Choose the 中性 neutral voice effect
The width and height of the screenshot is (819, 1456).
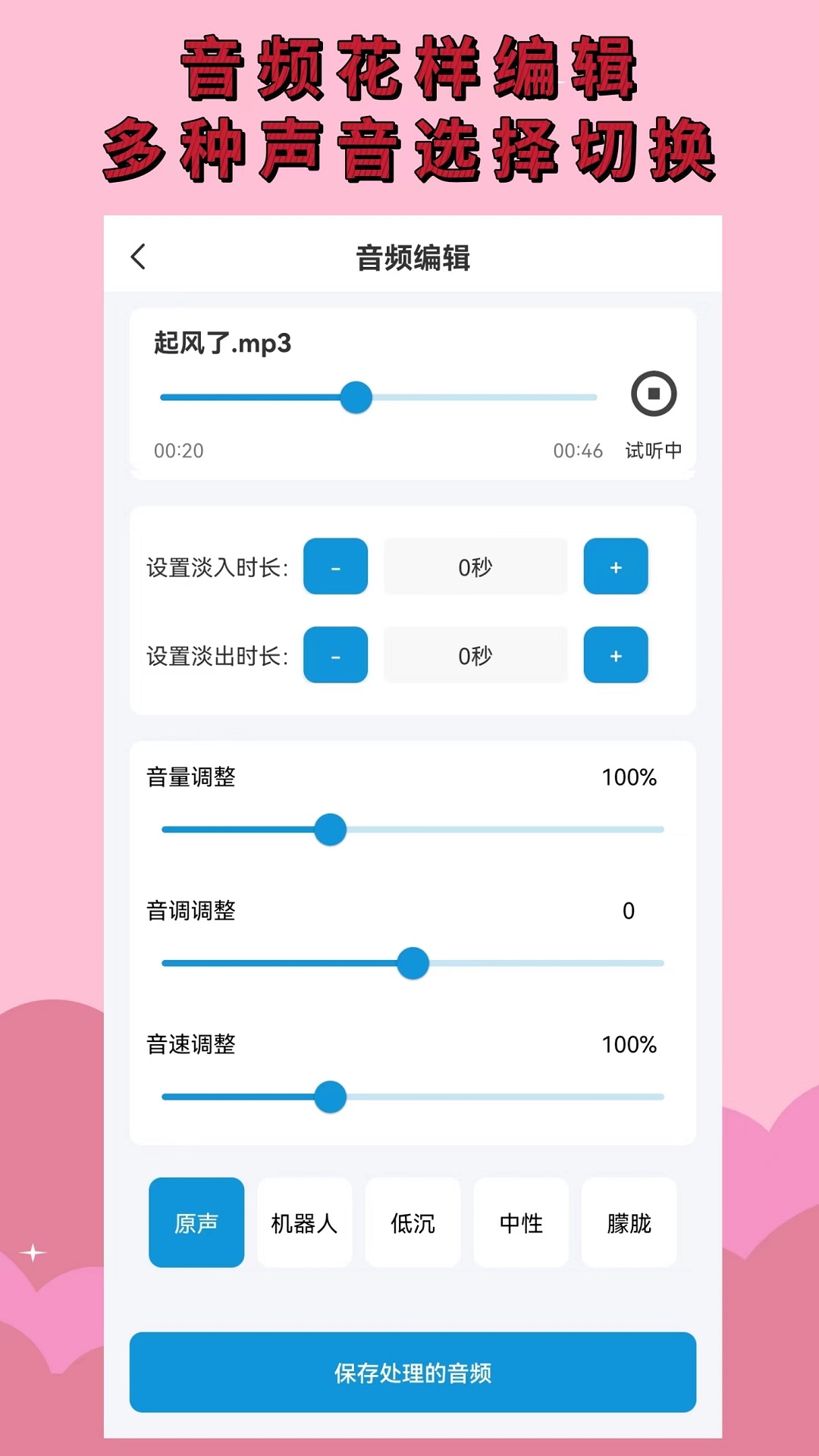coord(521,1223)
